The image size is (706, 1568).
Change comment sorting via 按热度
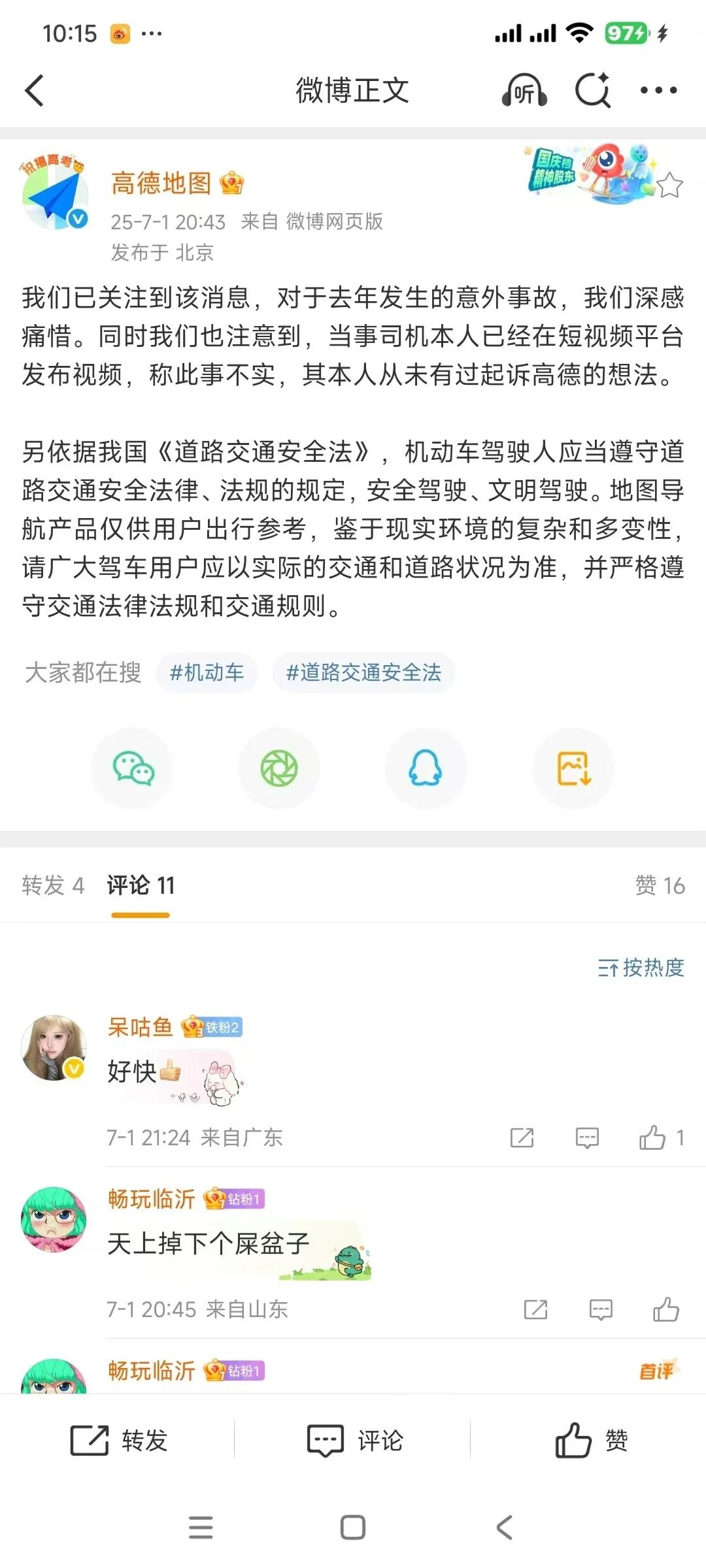point(641,968)
